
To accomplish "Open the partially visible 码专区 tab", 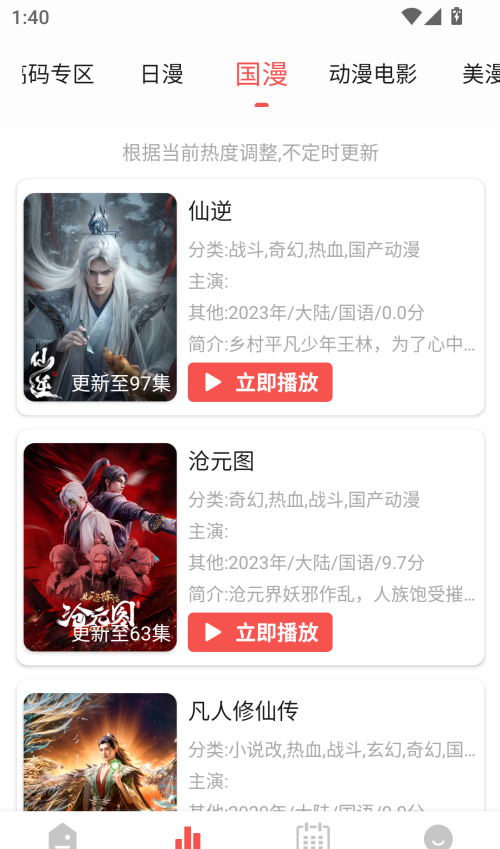I will pos(58,74).
